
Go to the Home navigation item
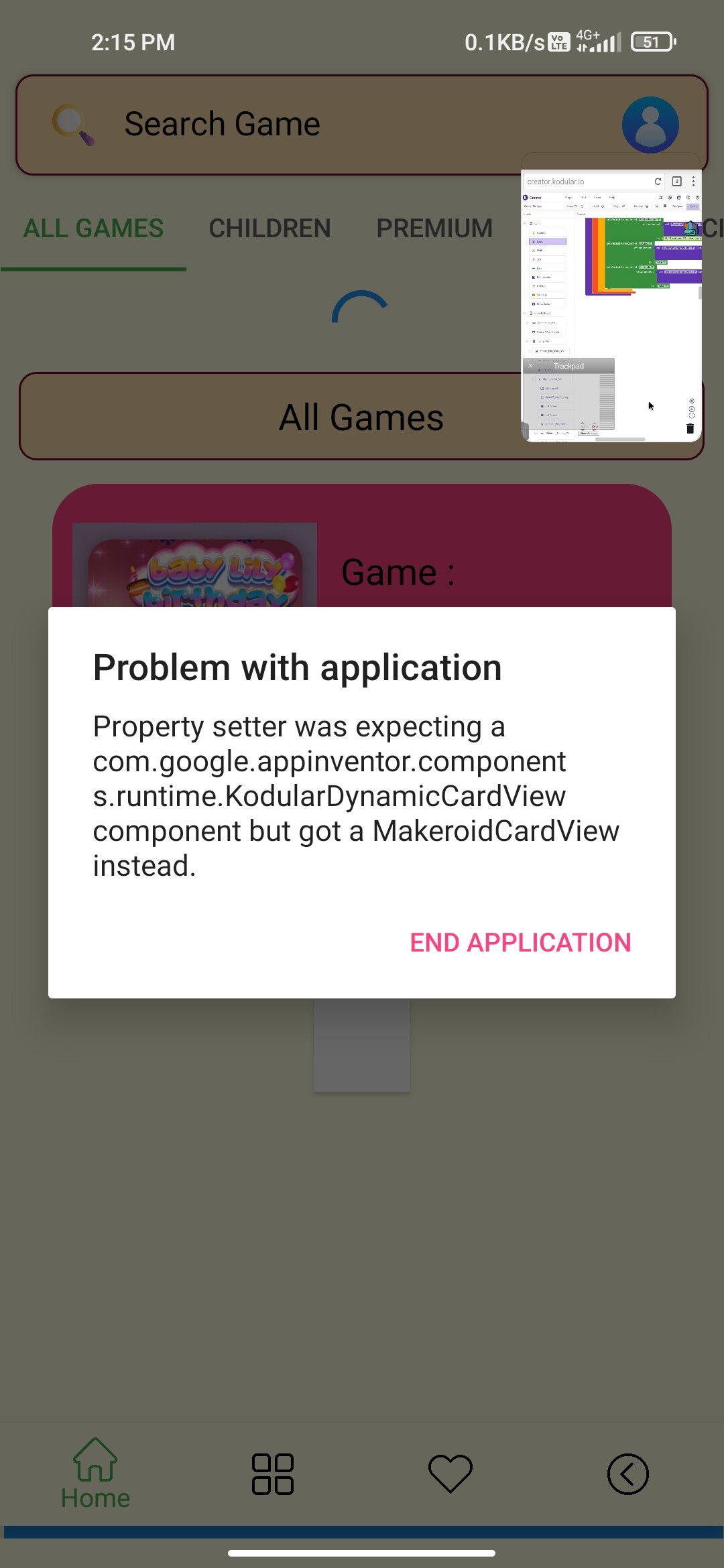(x=95, y=1474)
